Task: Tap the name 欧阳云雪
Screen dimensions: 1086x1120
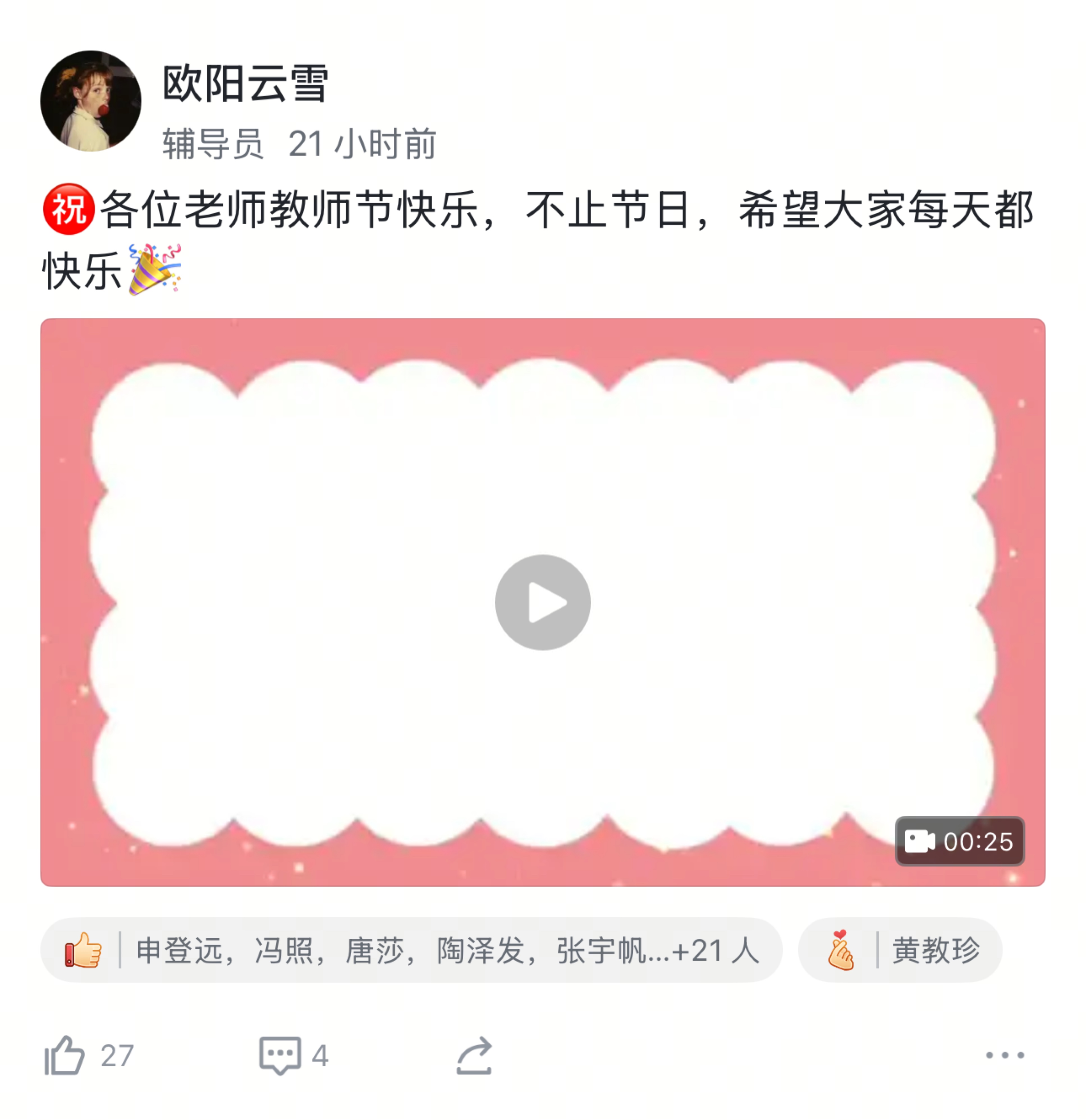Action: point(245,84)
